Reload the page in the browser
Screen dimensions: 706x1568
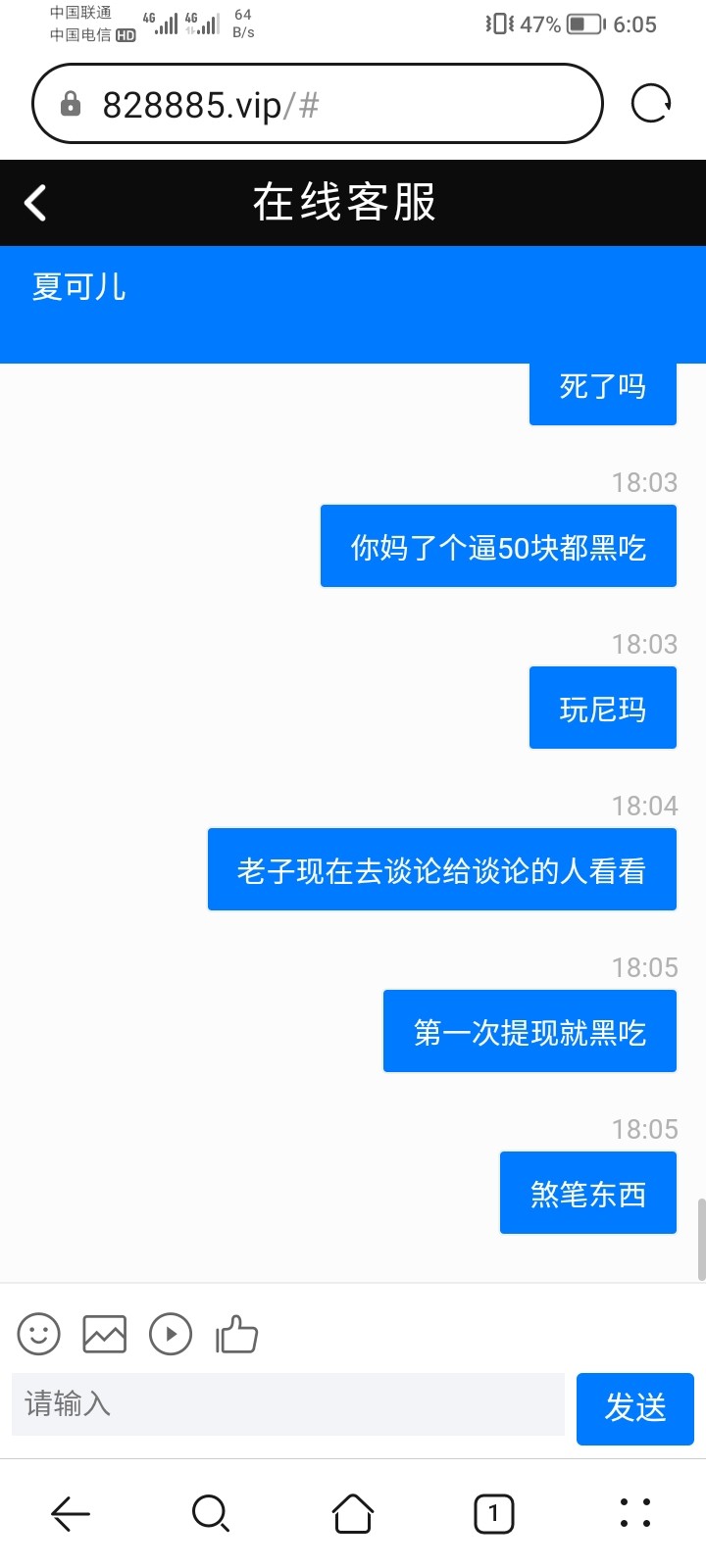tap(651, 103)
